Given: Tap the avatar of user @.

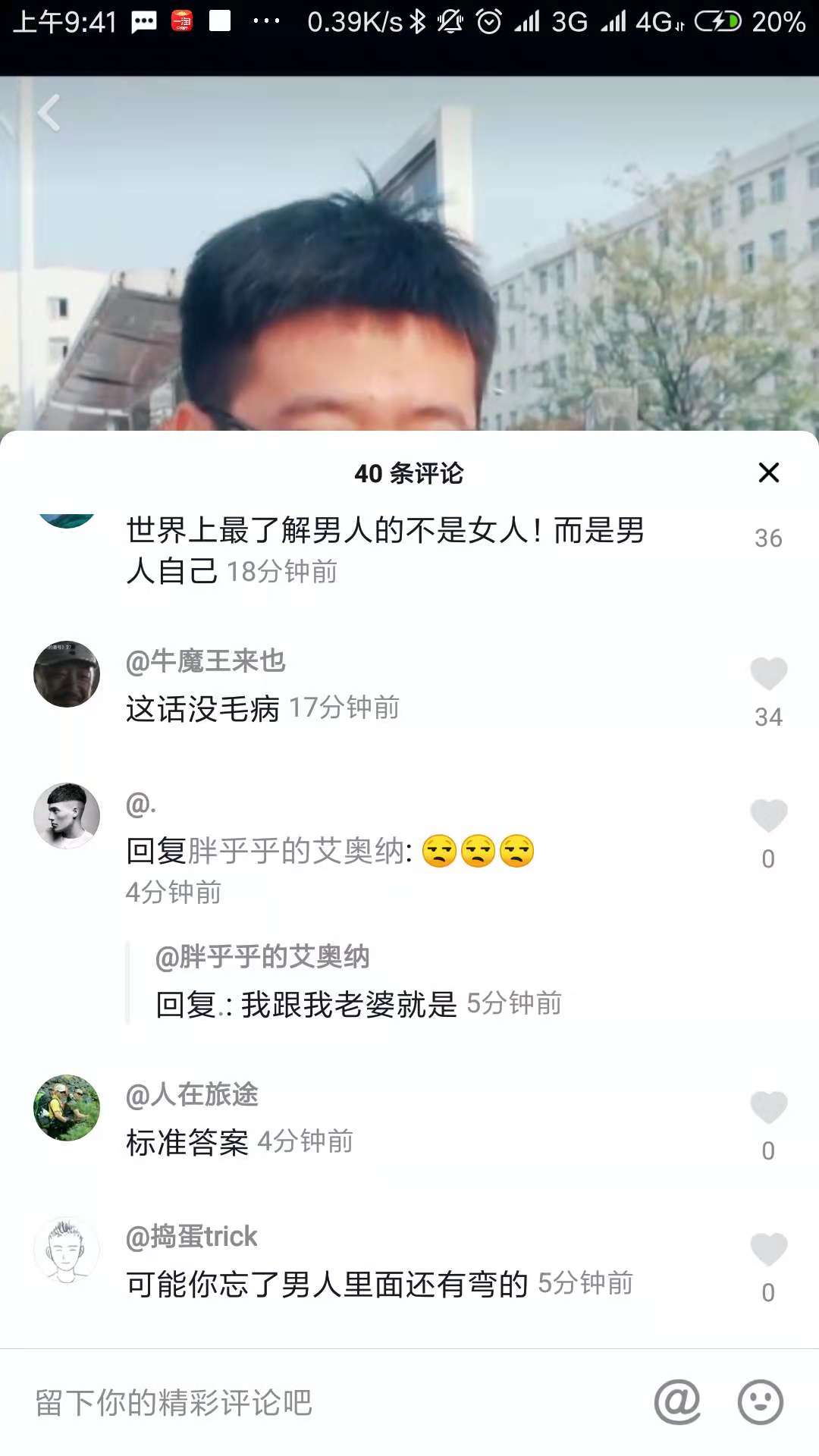Looking at the screenshot, I should click(x=67, y=815).
